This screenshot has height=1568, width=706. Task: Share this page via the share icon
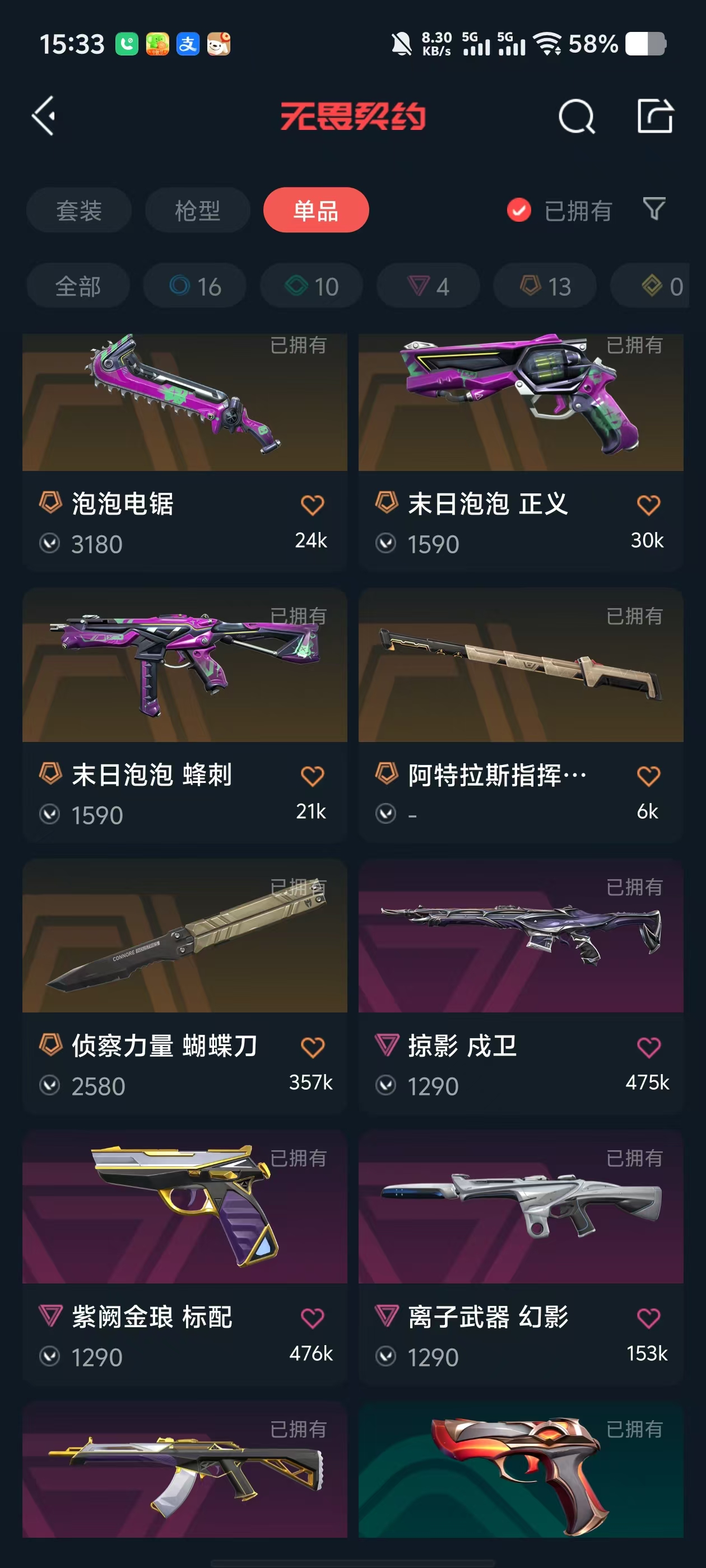655,116
